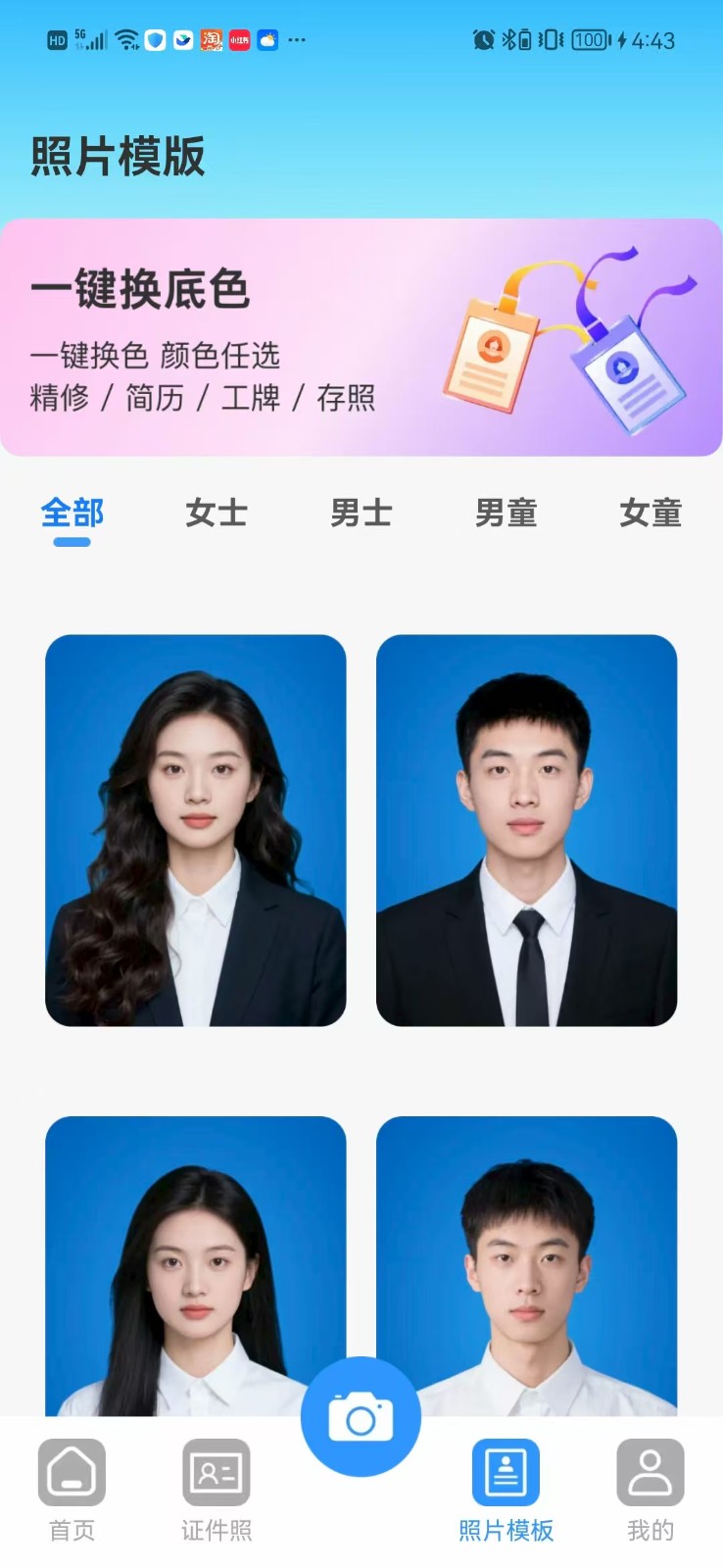Select the 女童 category tab

(651, 513)
